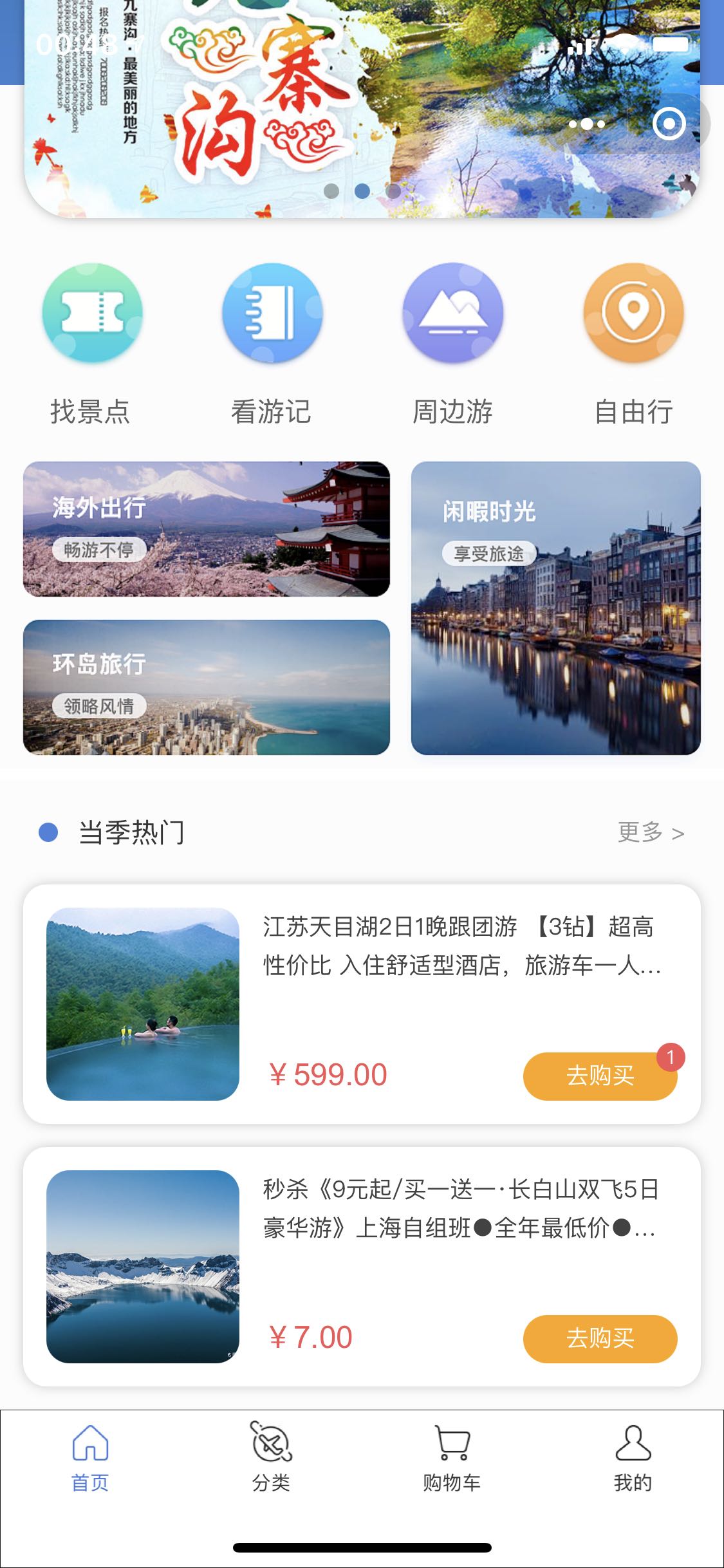Switch to the 我的 tab
Screen dimensions: 724x1568
633,1458
